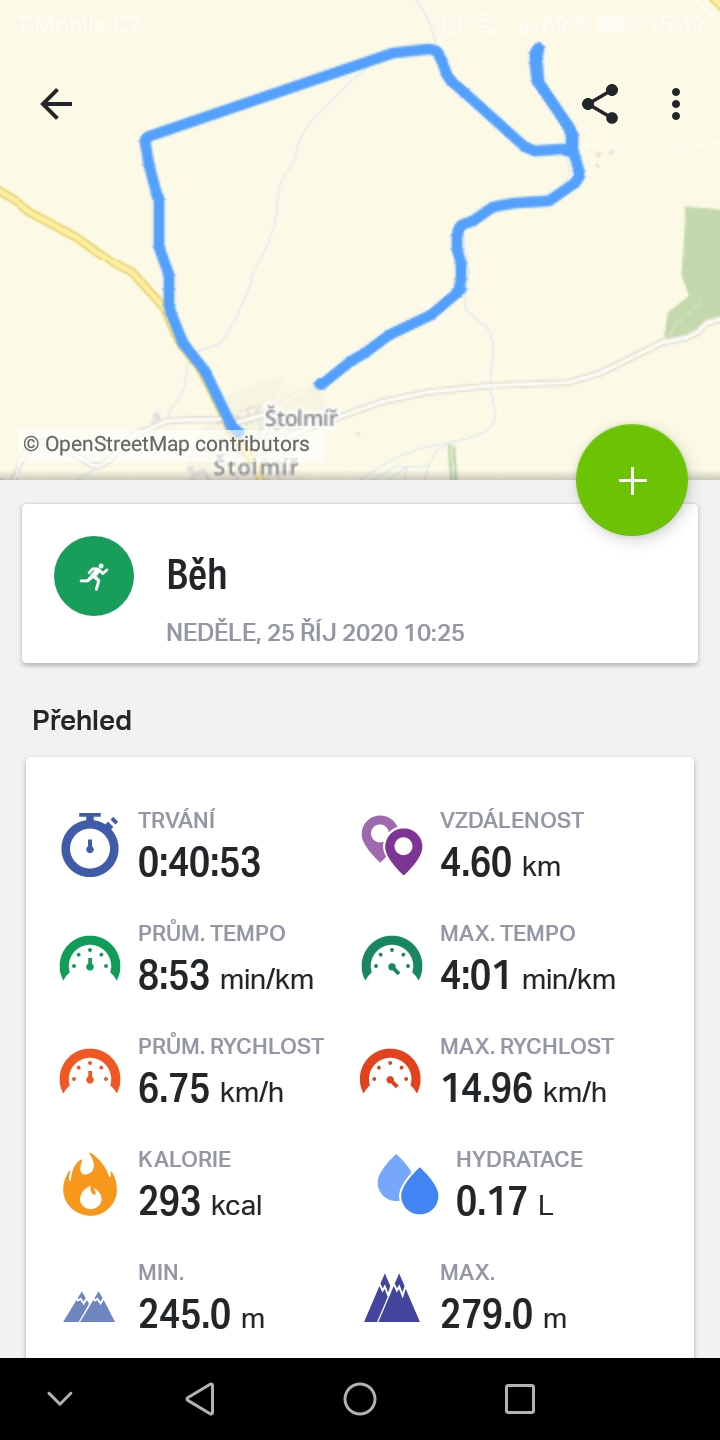Tap the system home button

click(x=360, y=1399)
